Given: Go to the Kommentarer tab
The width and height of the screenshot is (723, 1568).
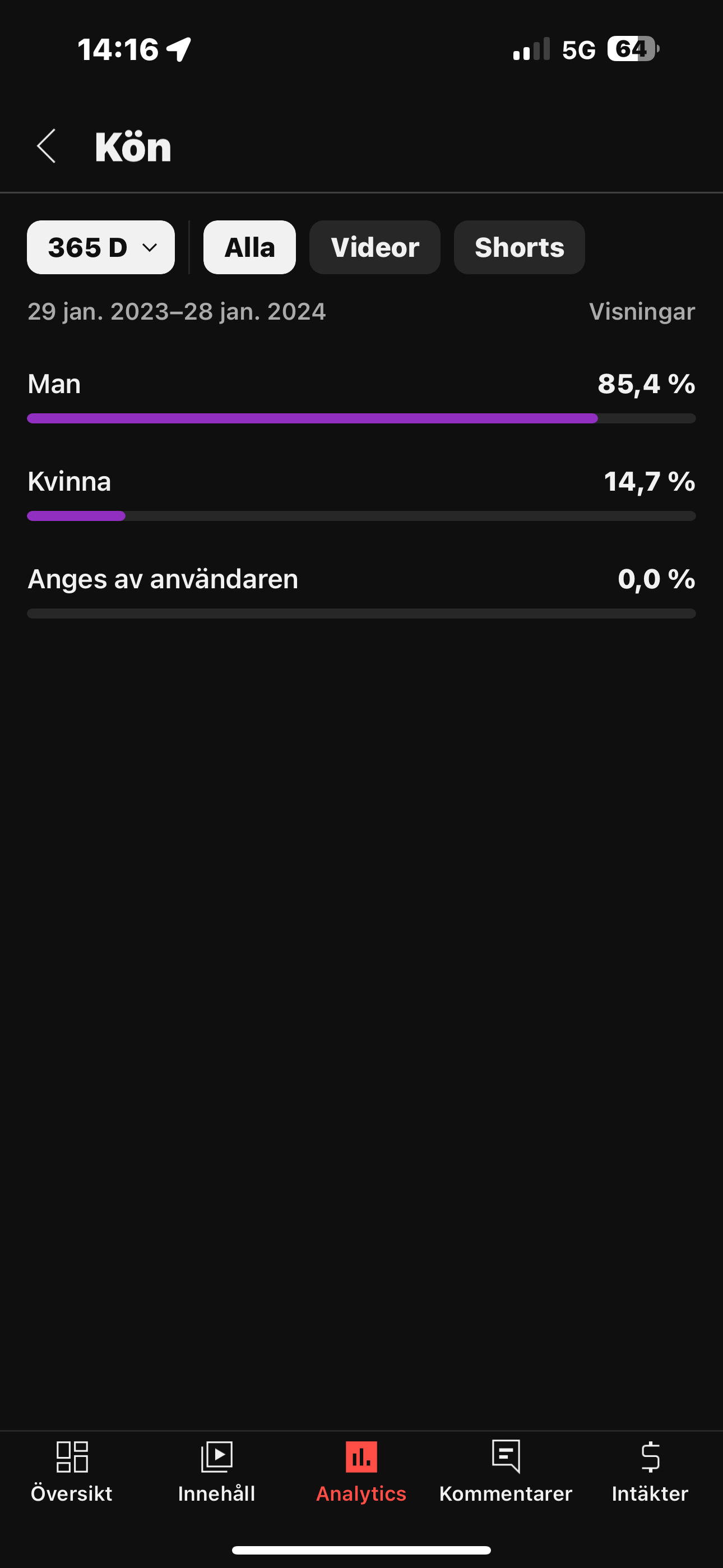Looking at the screenshot, I should [506, 1472].
